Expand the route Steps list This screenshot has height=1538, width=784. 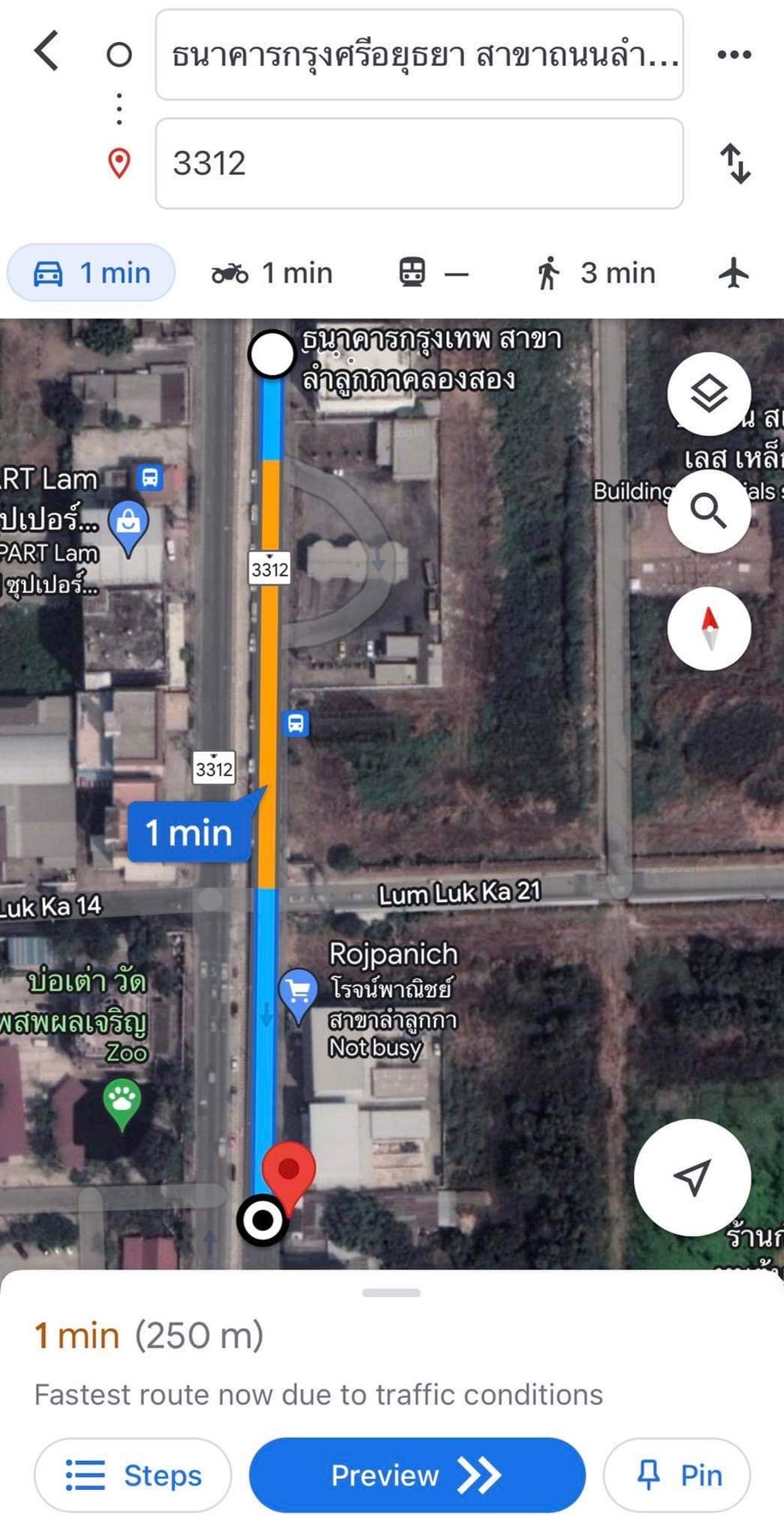click(x=132, y=1475)
